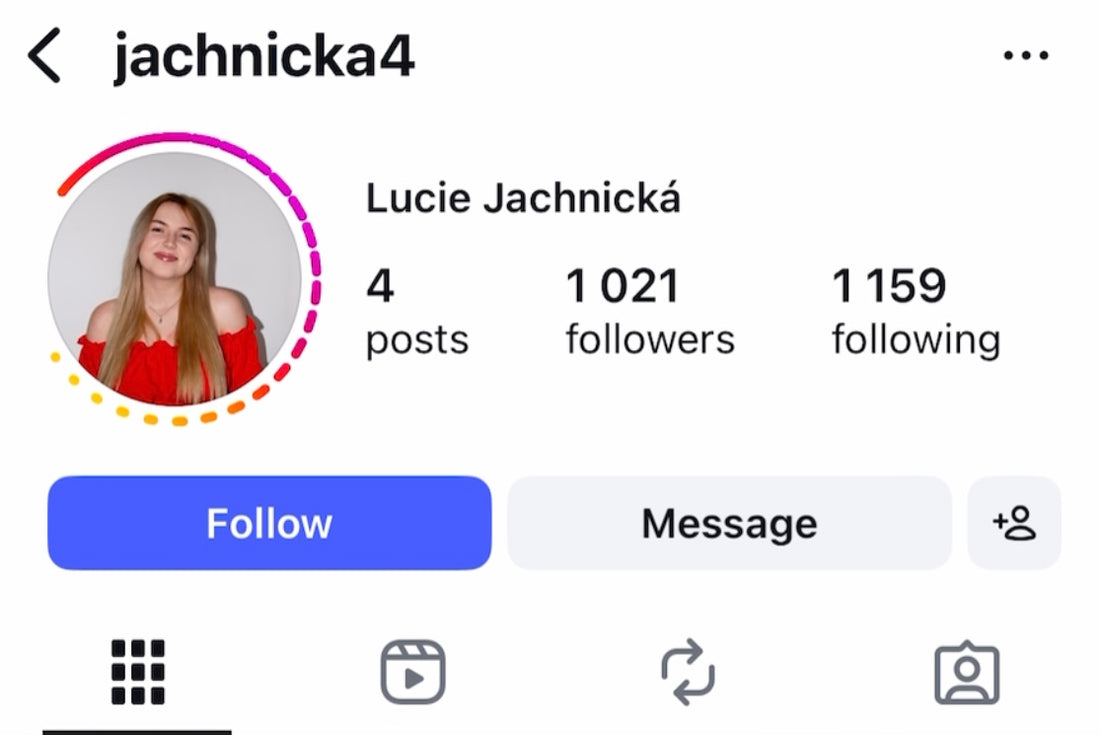Message Lucie Jachnická
The image size is (1100, 735).
pyautogui.click(x=729, y=523)
